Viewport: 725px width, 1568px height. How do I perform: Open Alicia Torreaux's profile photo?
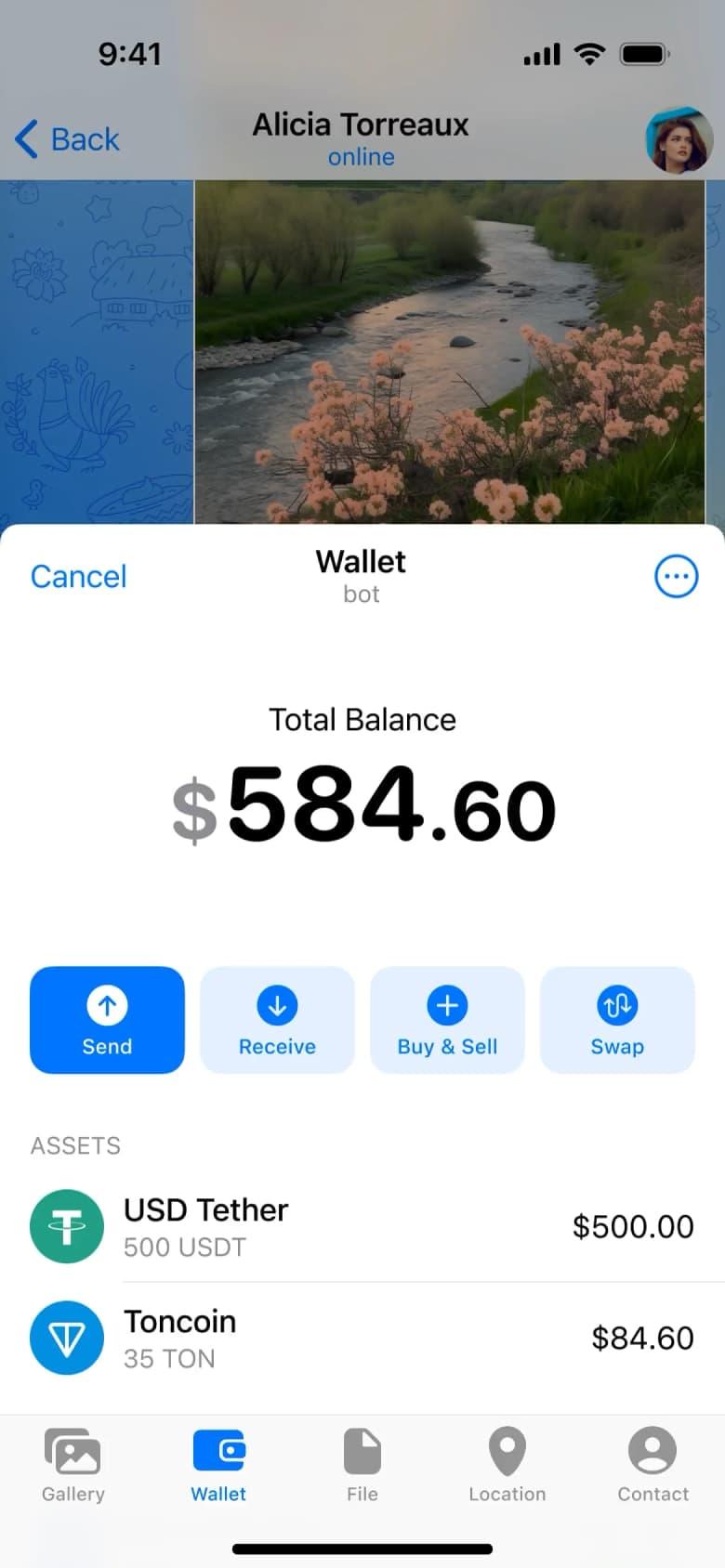679,140
